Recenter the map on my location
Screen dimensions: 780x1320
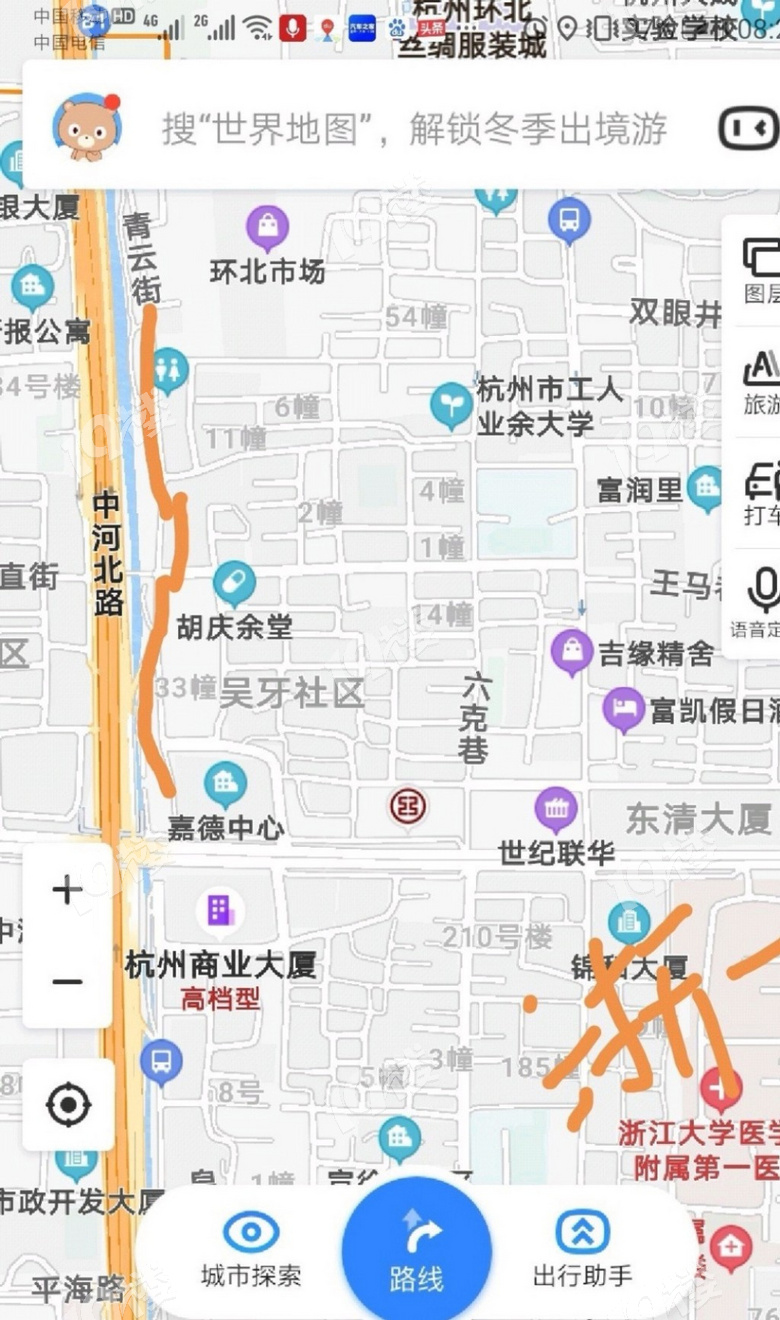[68, 1105]
